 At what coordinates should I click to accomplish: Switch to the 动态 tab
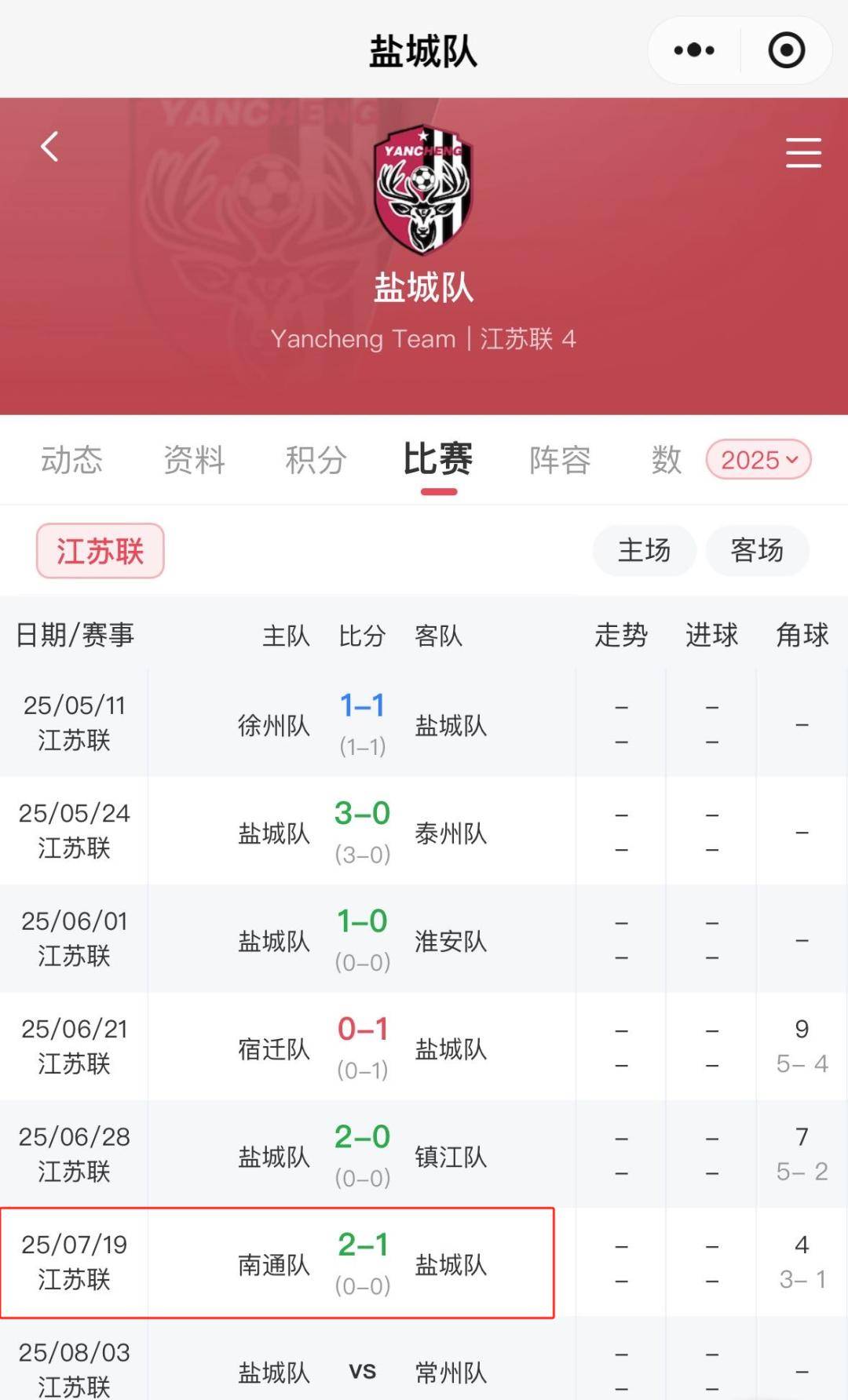tap(71, 460)
